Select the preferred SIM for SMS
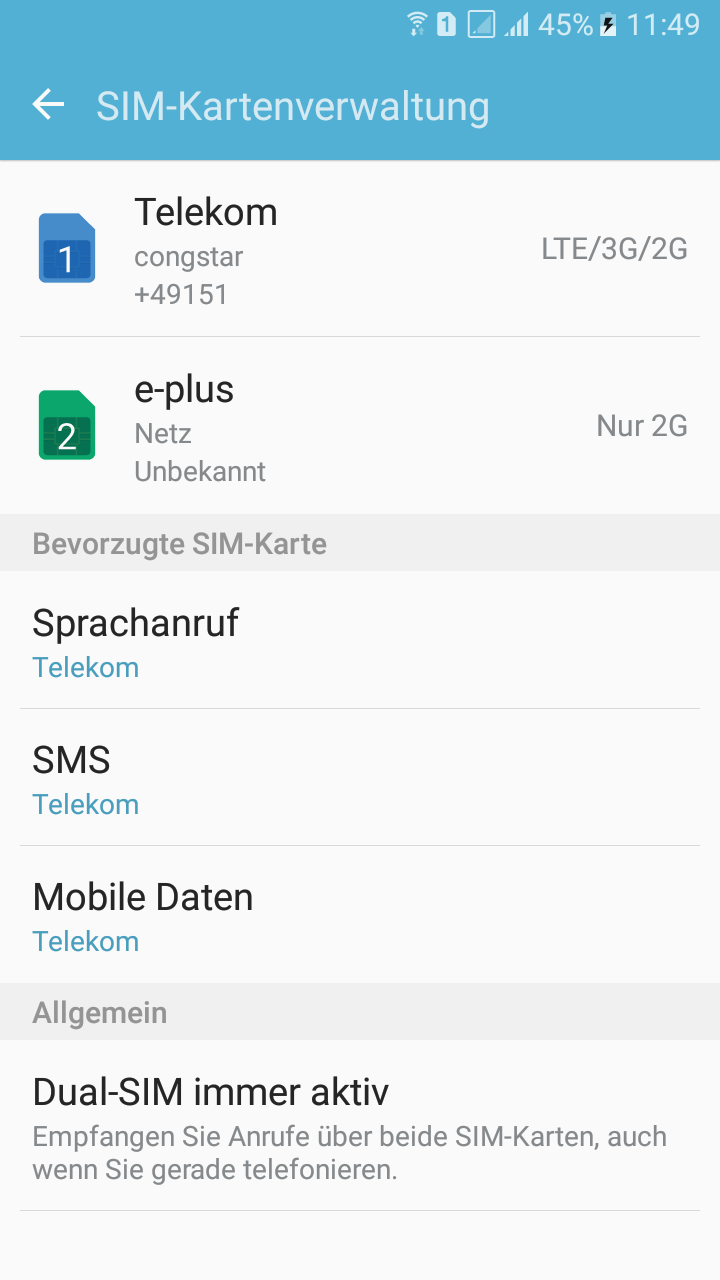 click(360, 778)
